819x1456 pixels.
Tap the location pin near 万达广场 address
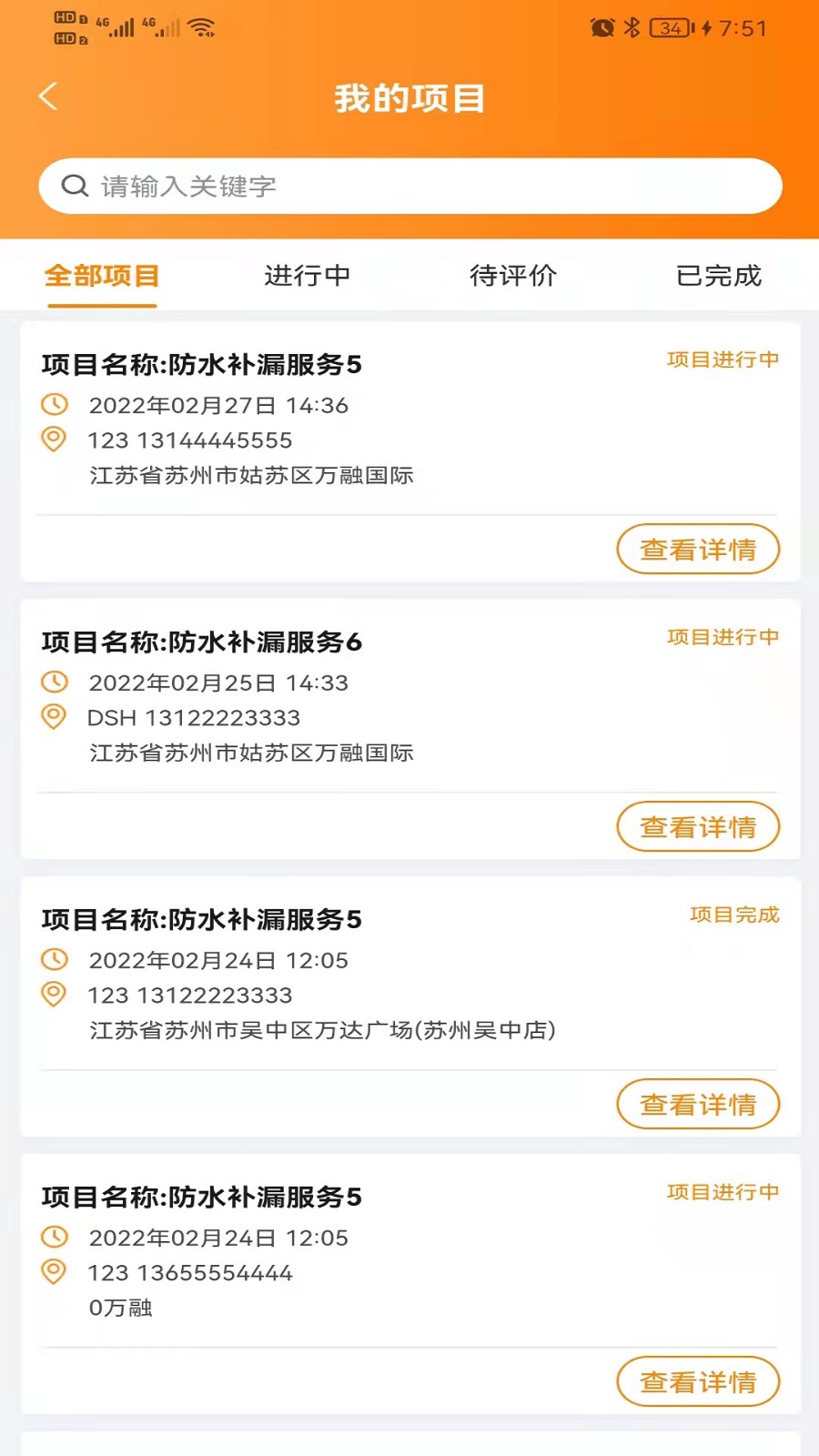(56, 996)
